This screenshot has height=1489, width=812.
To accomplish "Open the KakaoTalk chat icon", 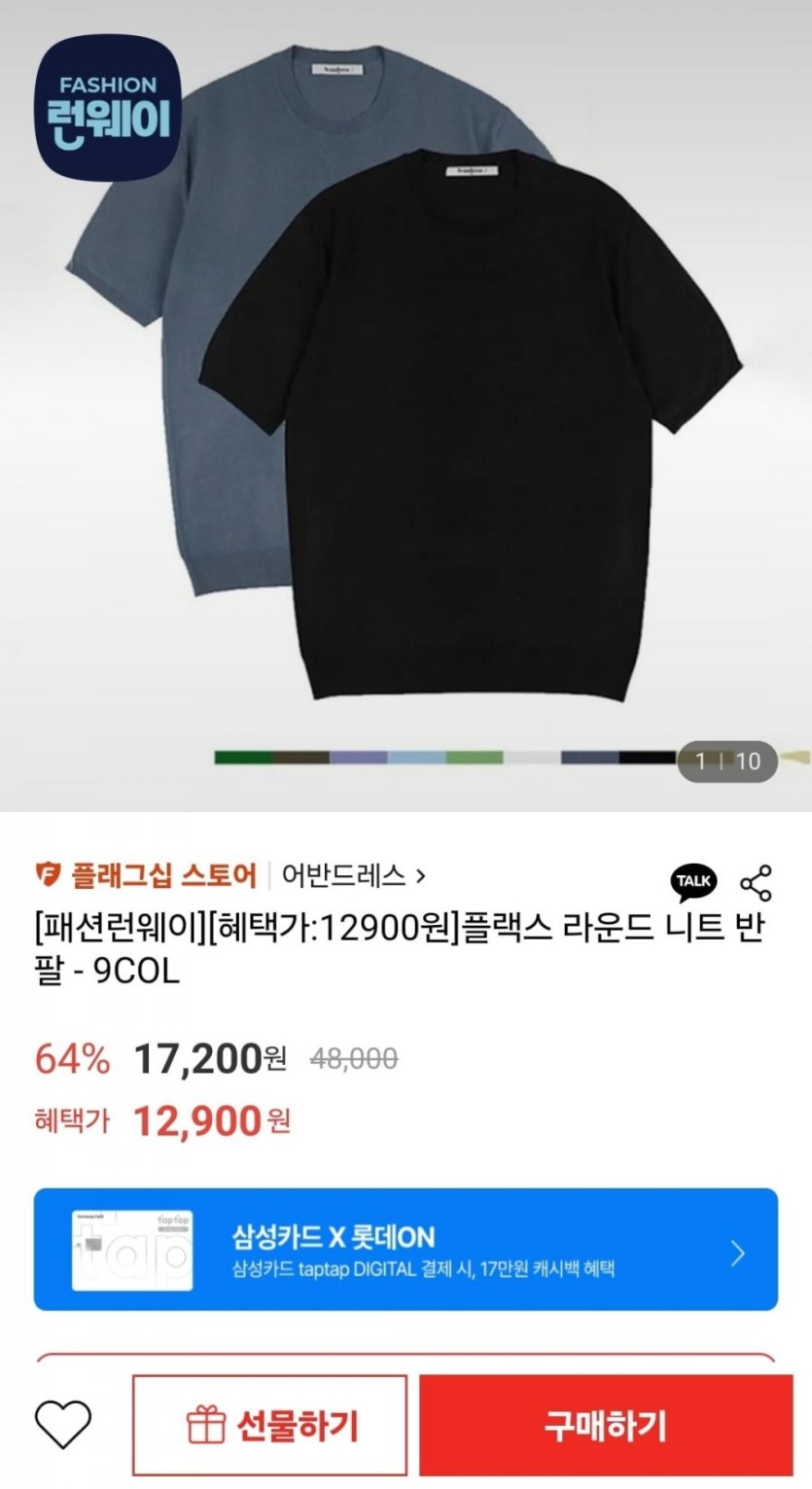I will (x=693, y=881).
